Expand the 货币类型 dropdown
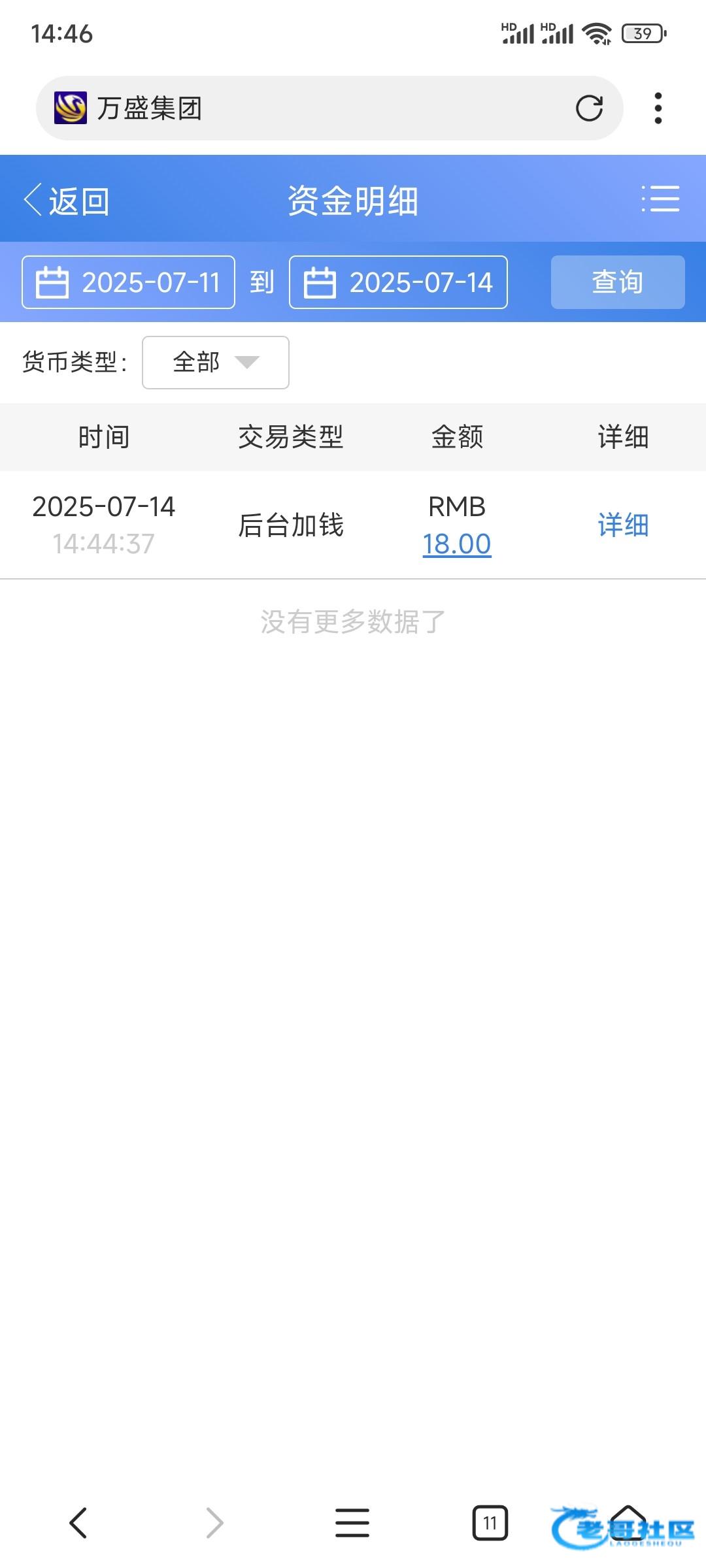This screenshot has height=1568, width=706. (216, 363)
